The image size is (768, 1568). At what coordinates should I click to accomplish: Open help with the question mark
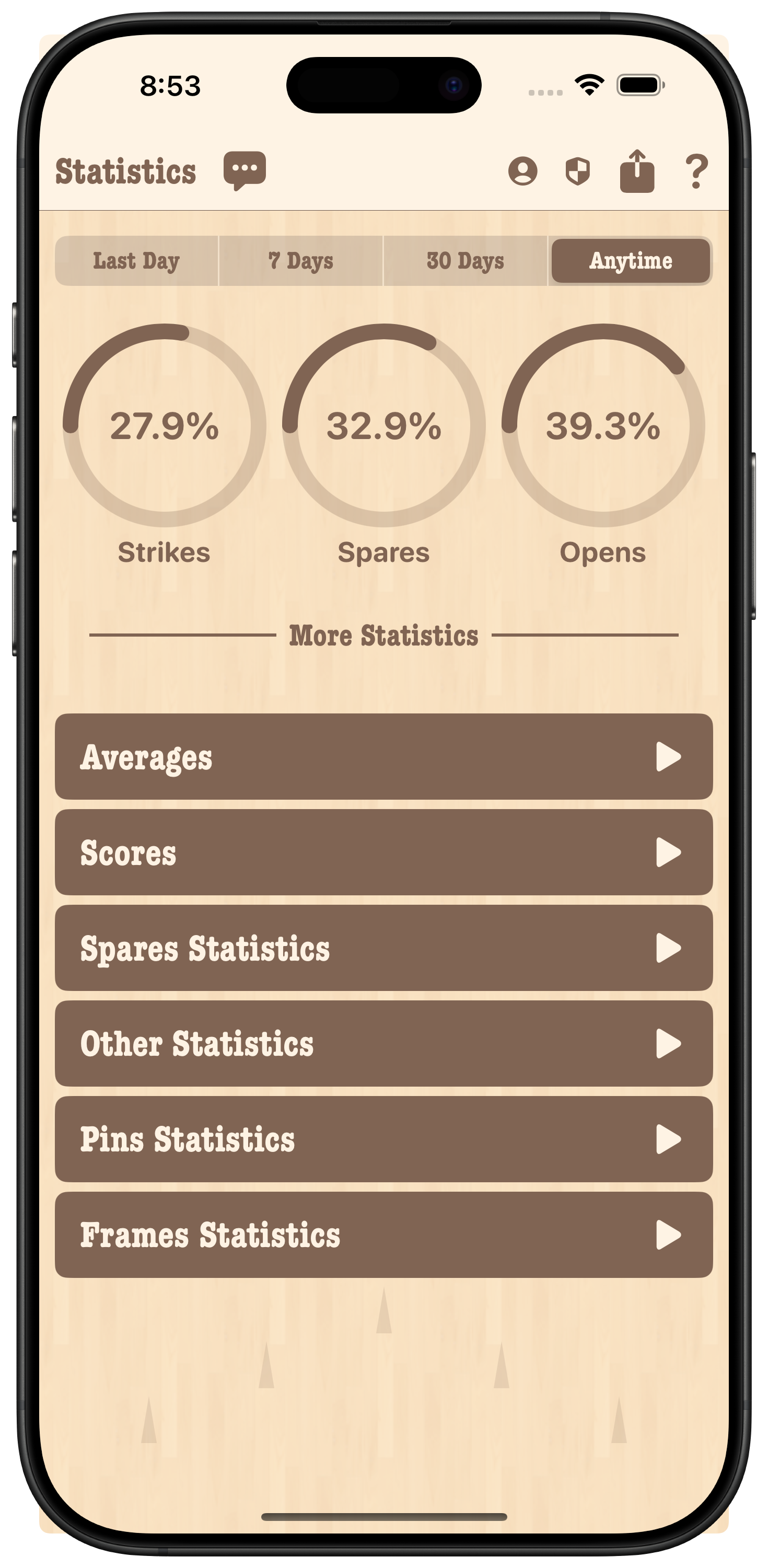[696, 171]
